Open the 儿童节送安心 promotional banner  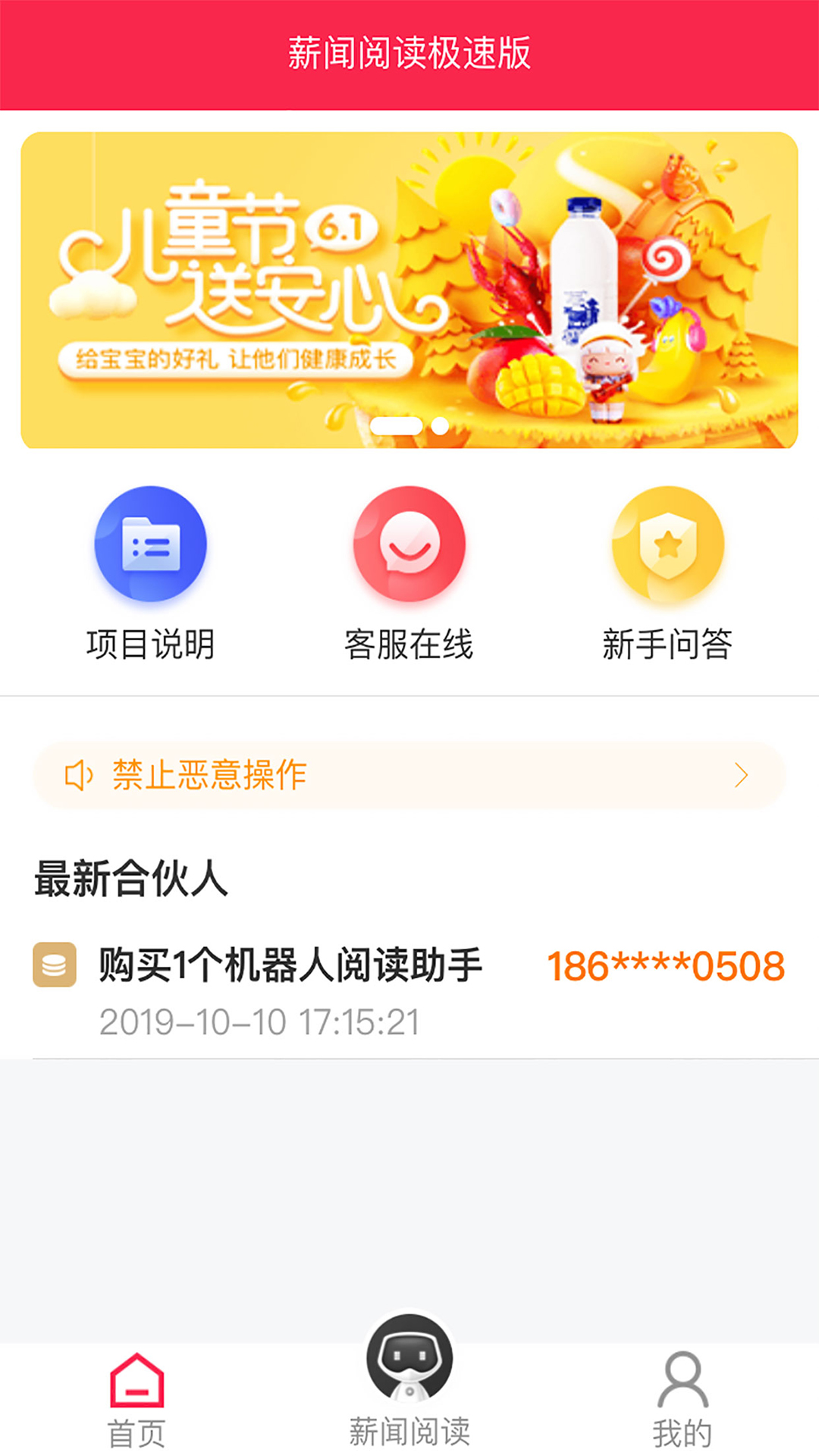pyautogui.click(x=409, y=290)
